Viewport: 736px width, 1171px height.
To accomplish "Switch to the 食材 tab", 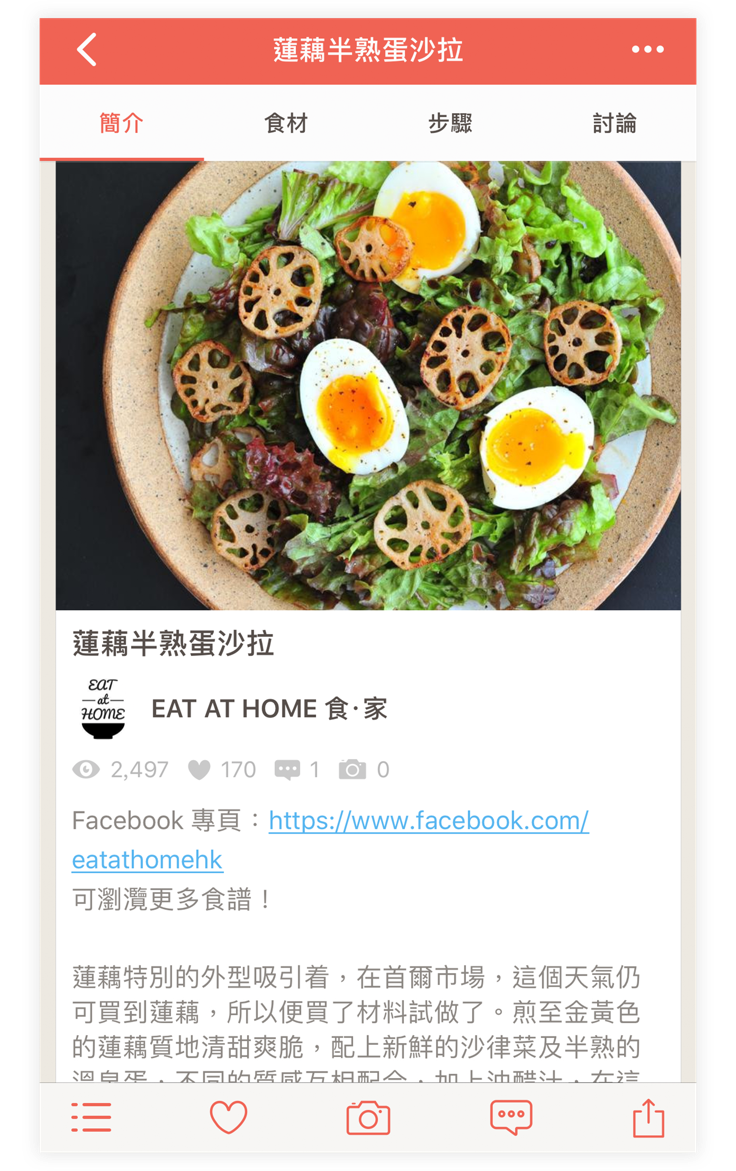I will coord(286,124).
